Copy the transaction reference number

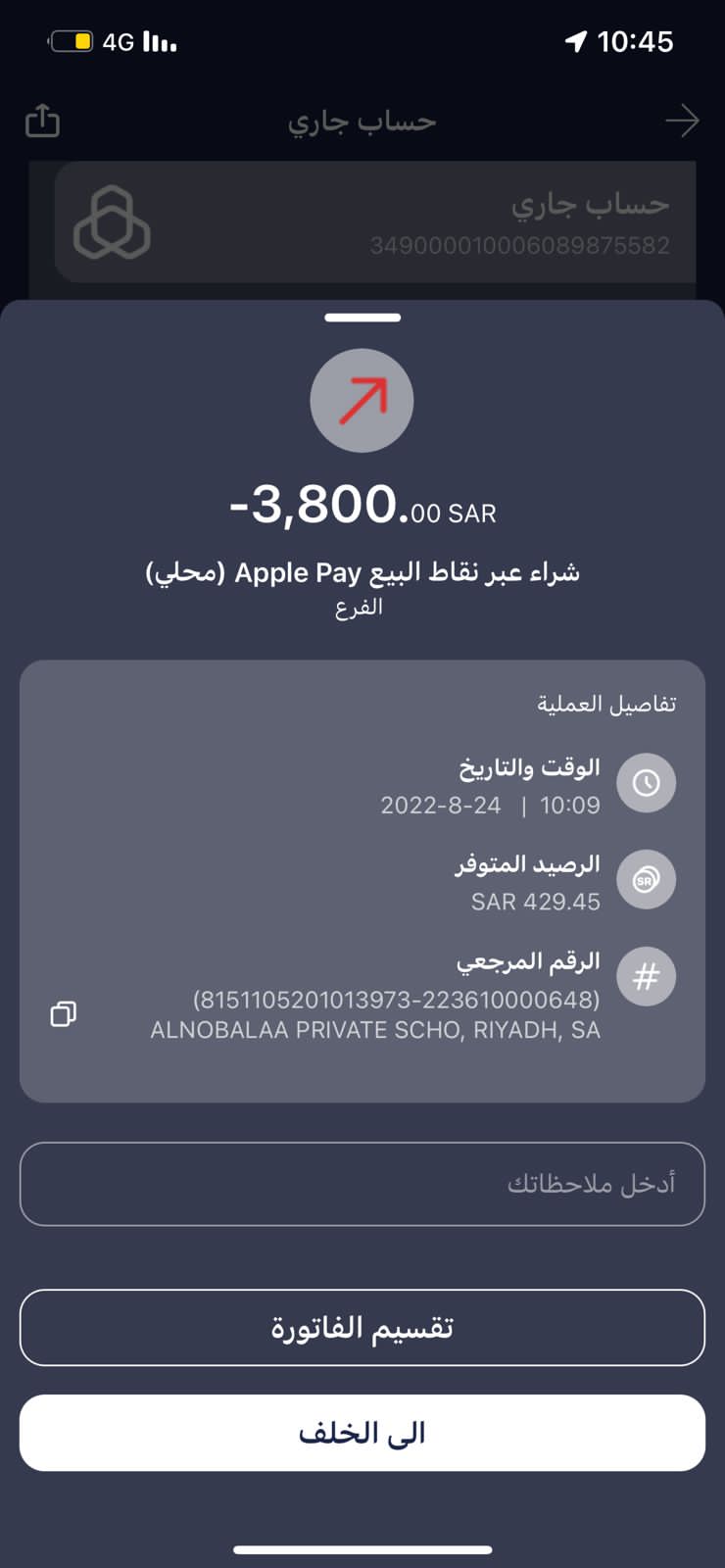point(63,1014)
